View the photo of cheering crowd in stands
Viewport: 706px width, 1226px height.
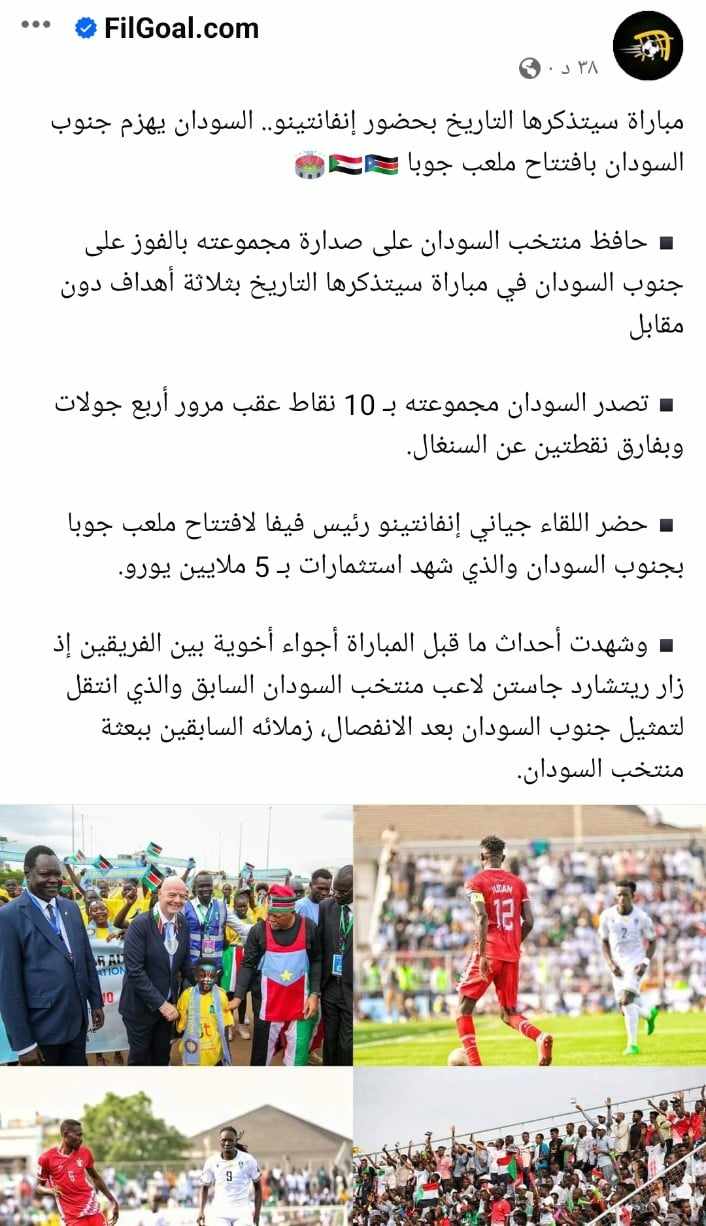point(530,1150)
